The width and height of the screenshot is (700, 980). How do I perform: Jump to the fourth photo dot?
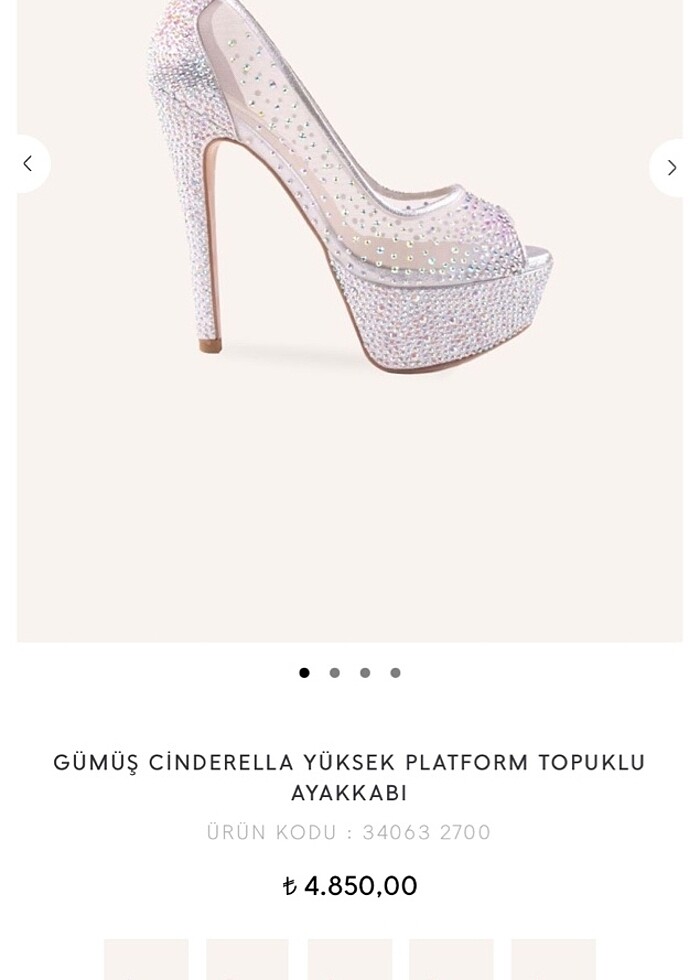[396, 673]
